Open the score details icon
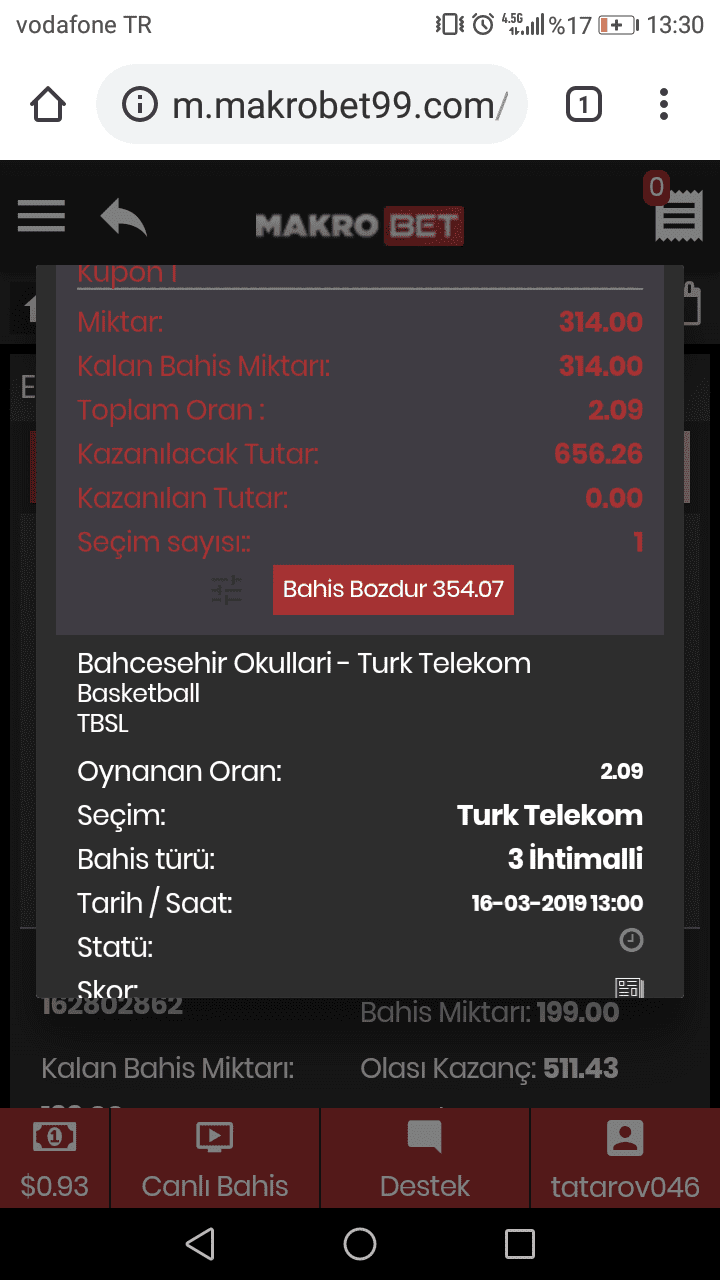This screenshot has width=720, height=1280. tap(629, 988)
